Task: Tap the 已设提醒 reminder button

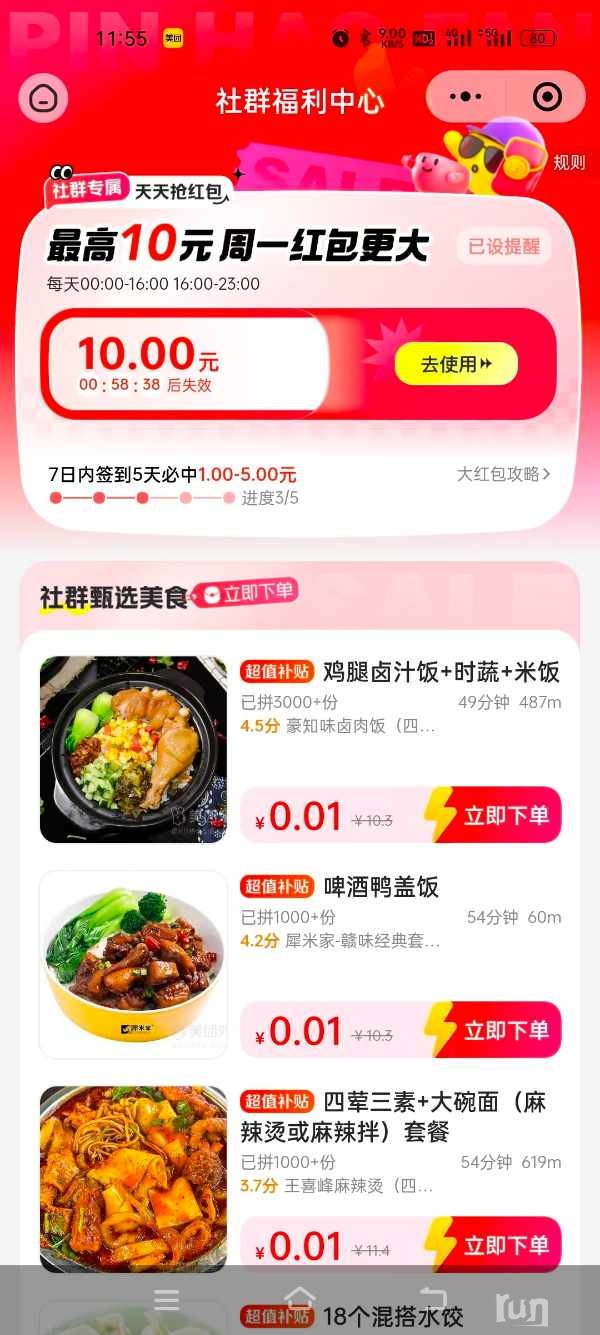Action: [x=504, y=246]
